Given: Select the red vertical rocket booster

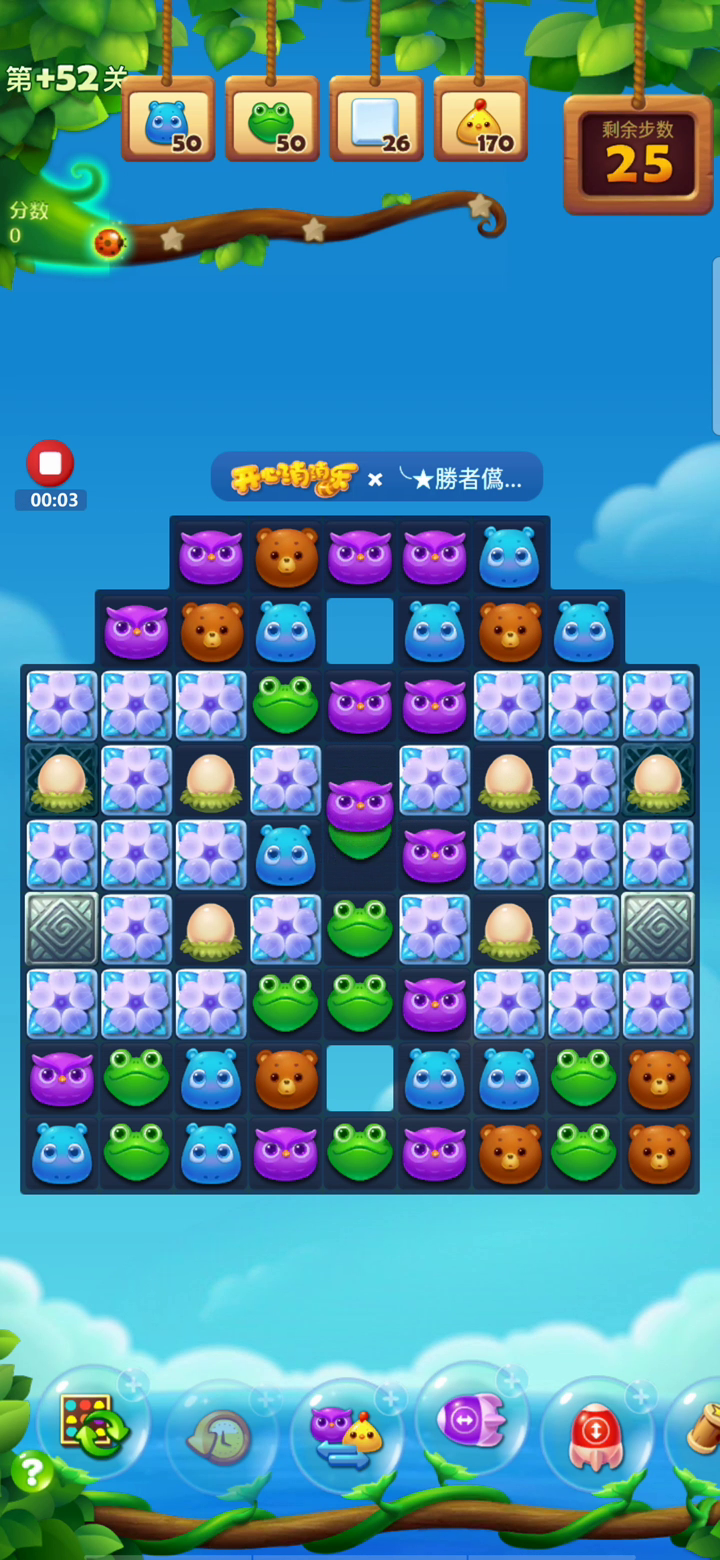Looking at the screenshot, I should (x=596, y=1433).
